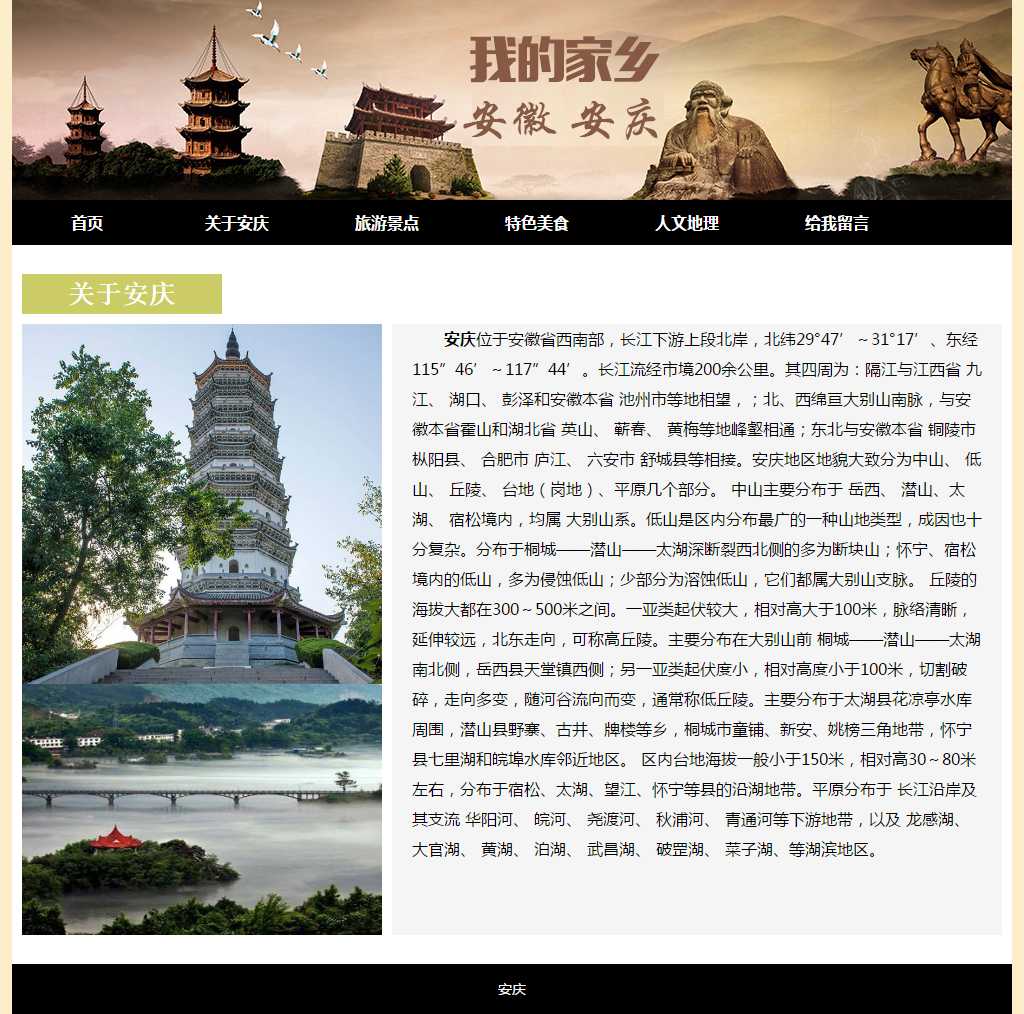Switch to 旅游景点 section
1024x1014 pixels.
click(x=387, y=223)
